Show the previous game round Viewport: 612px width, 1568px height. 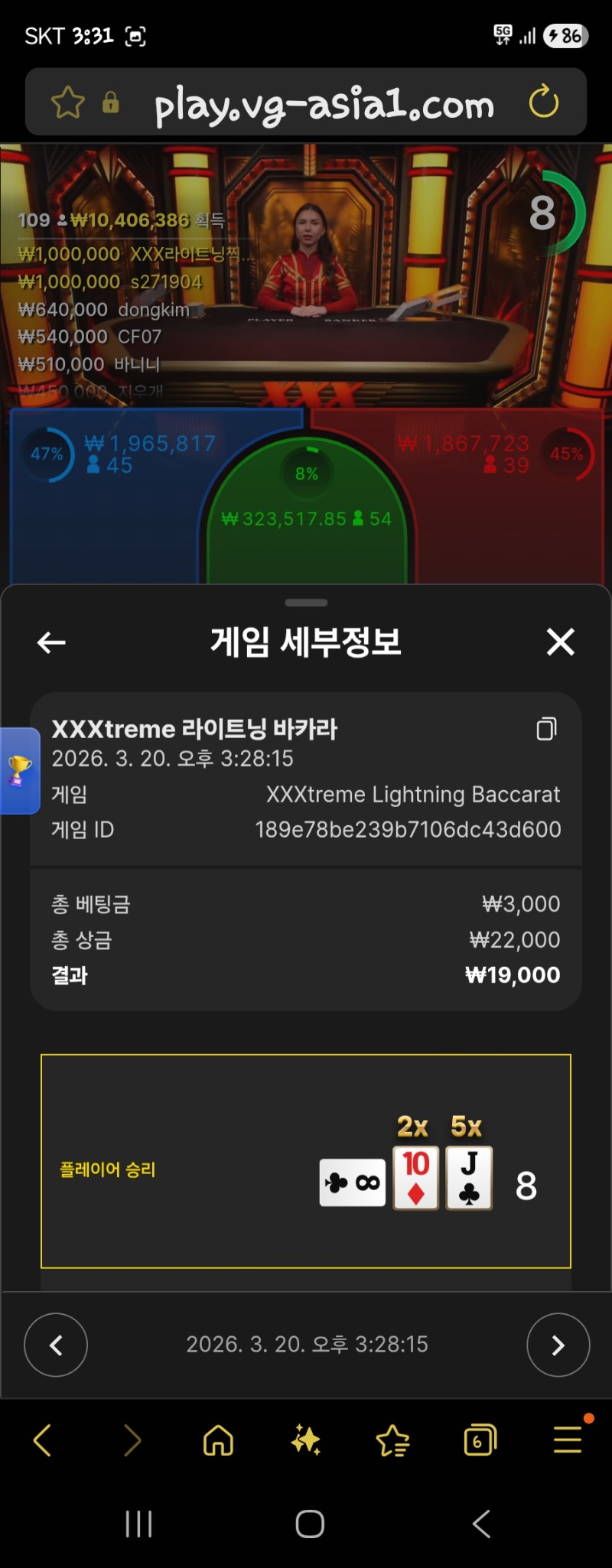pyautogui.click(x=56, y=1345)
